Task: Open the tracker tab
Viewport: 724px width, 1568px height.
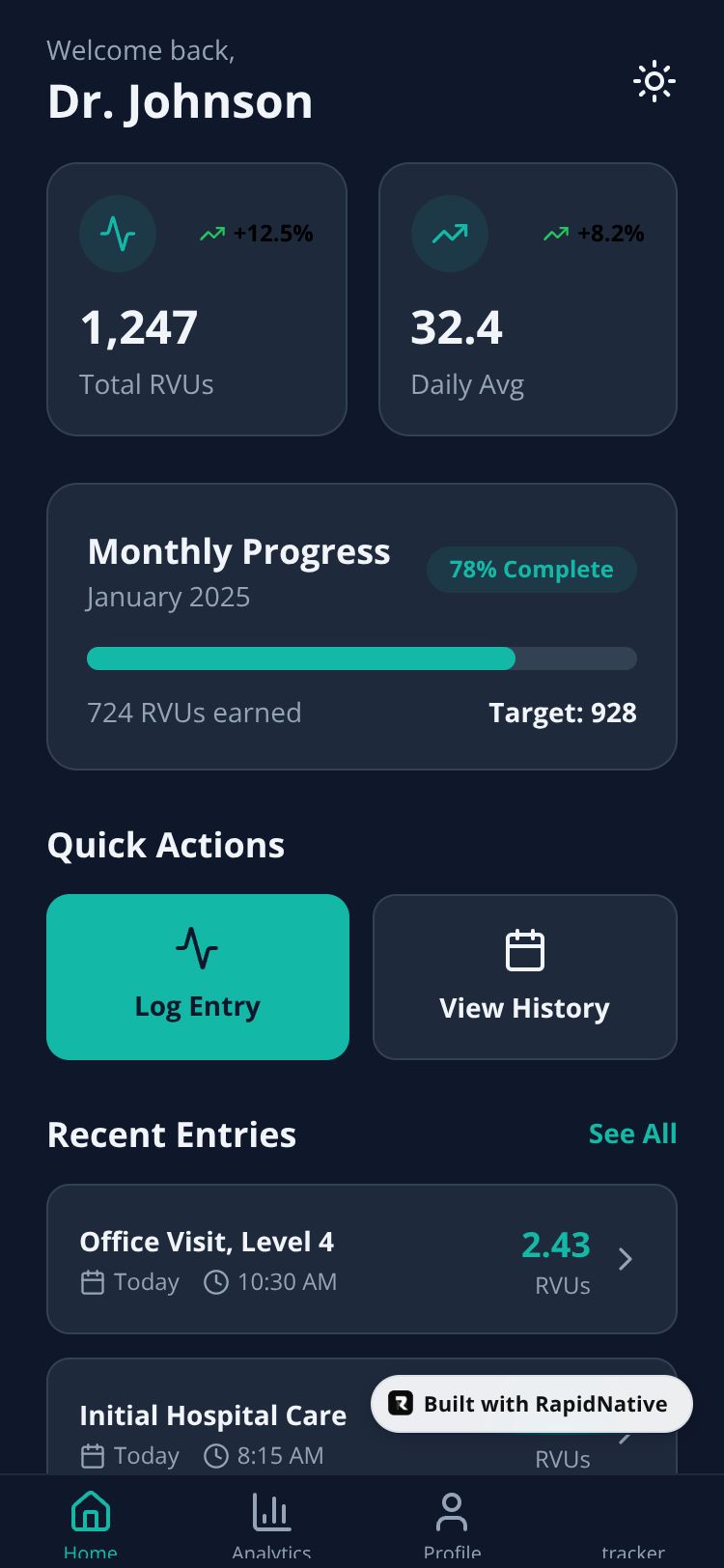Action: click(x=633, y=1535)
